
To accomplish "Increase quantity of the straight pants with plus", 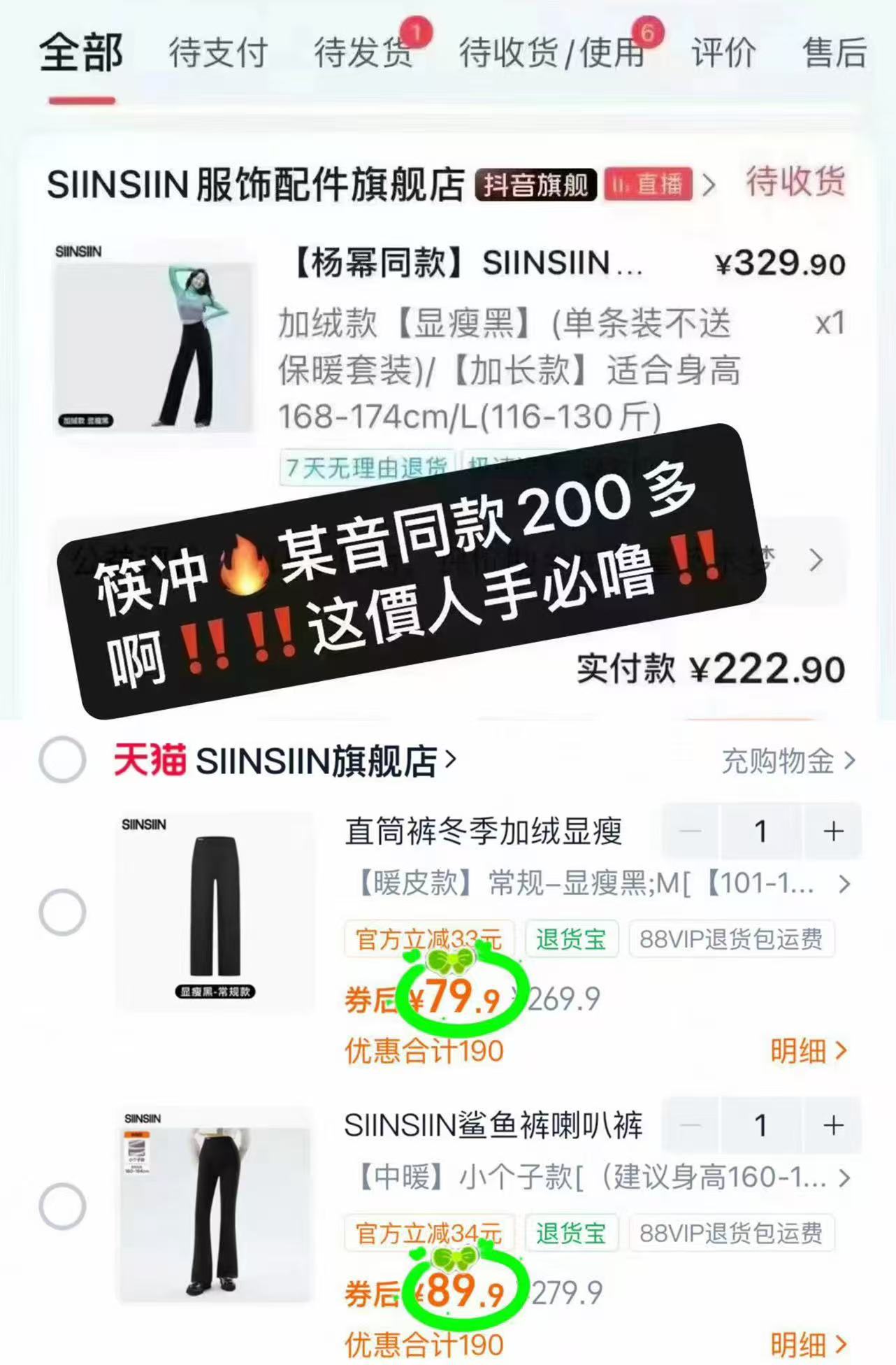I will tap(832, 832).
